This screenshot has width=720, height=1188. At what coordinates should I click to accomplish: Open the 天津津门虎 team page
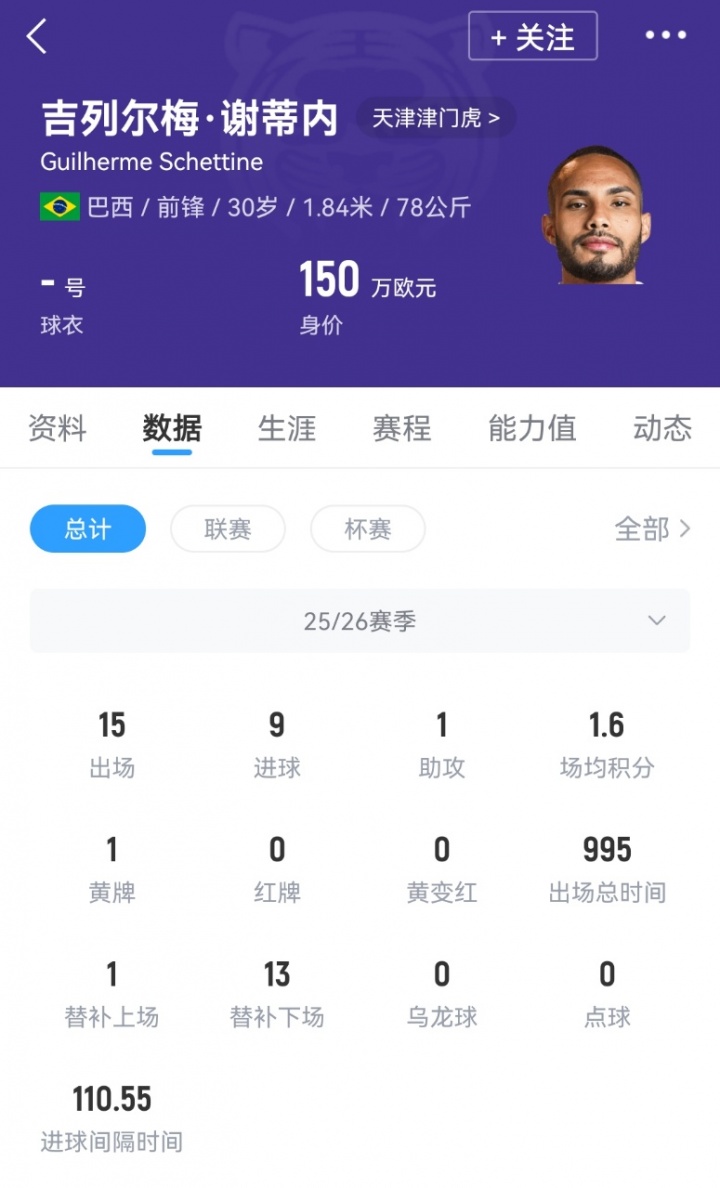(435, 118)
